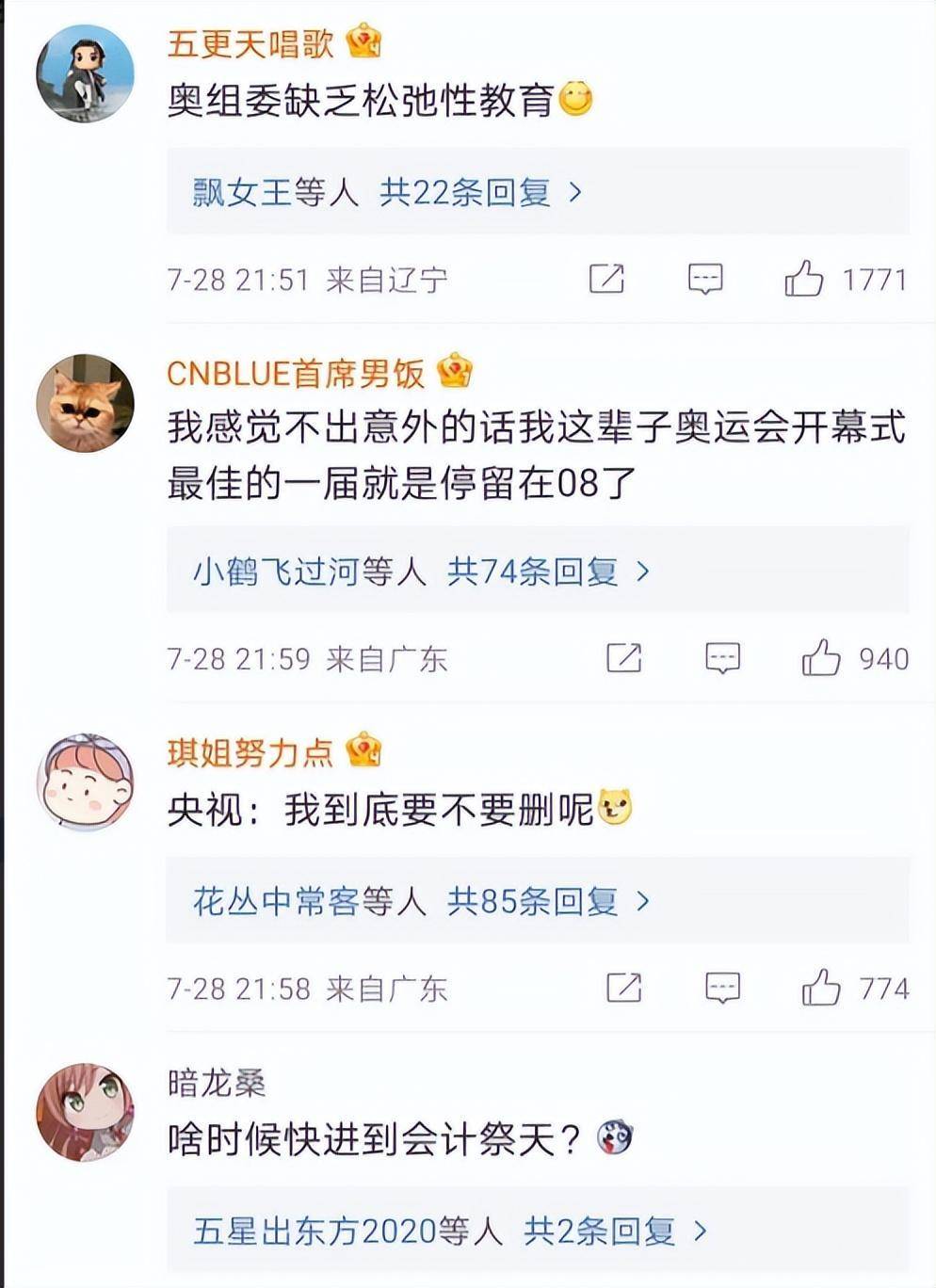Viewport: 936px width, 1288px height.
Task: Like 琪姐努力点's comment
Action: pyautogui.click(x=821, y=989)
